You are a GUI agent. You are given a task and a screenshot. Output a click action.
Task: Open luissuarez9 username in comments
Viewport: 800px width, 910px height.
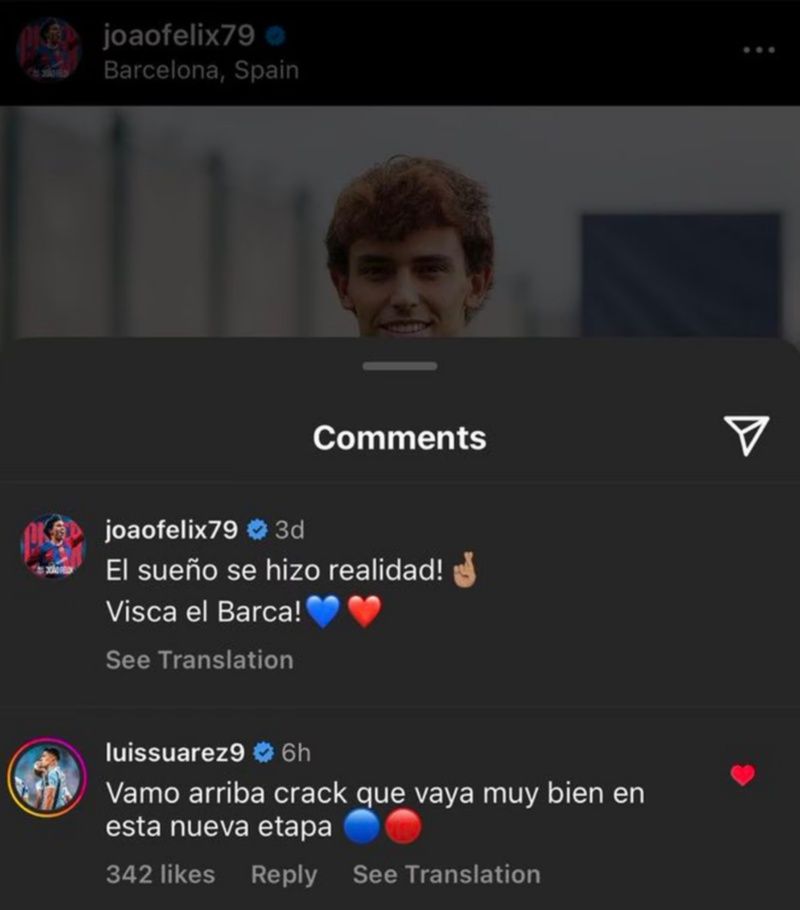click(174, 752)
